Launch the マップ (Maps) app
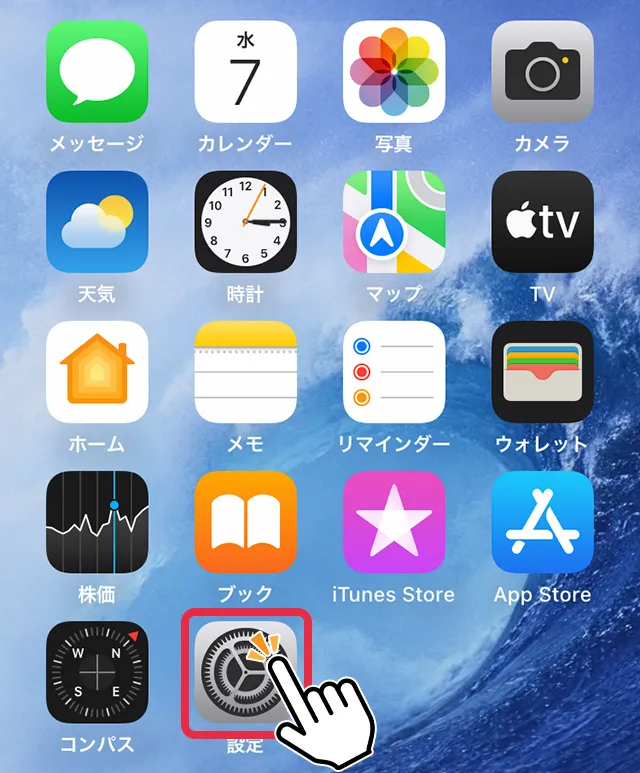Viewport: 640px width, 773px height. click(x=394, y=222)
